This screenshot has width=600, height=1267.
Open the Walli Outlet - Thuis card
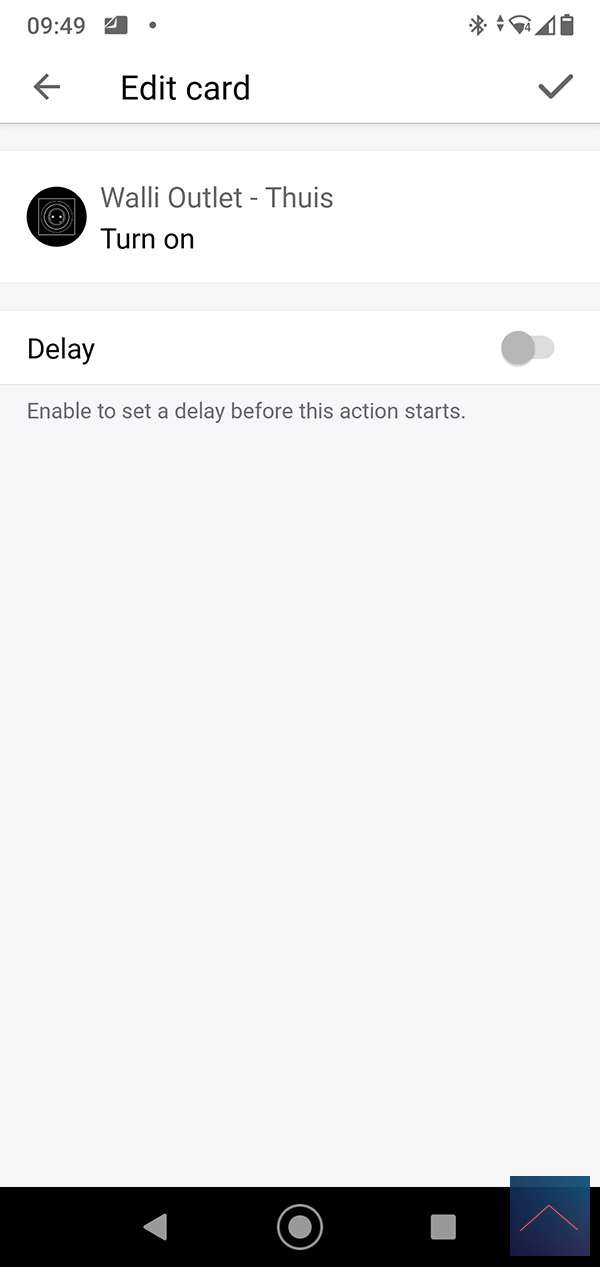tap(300, 217)
